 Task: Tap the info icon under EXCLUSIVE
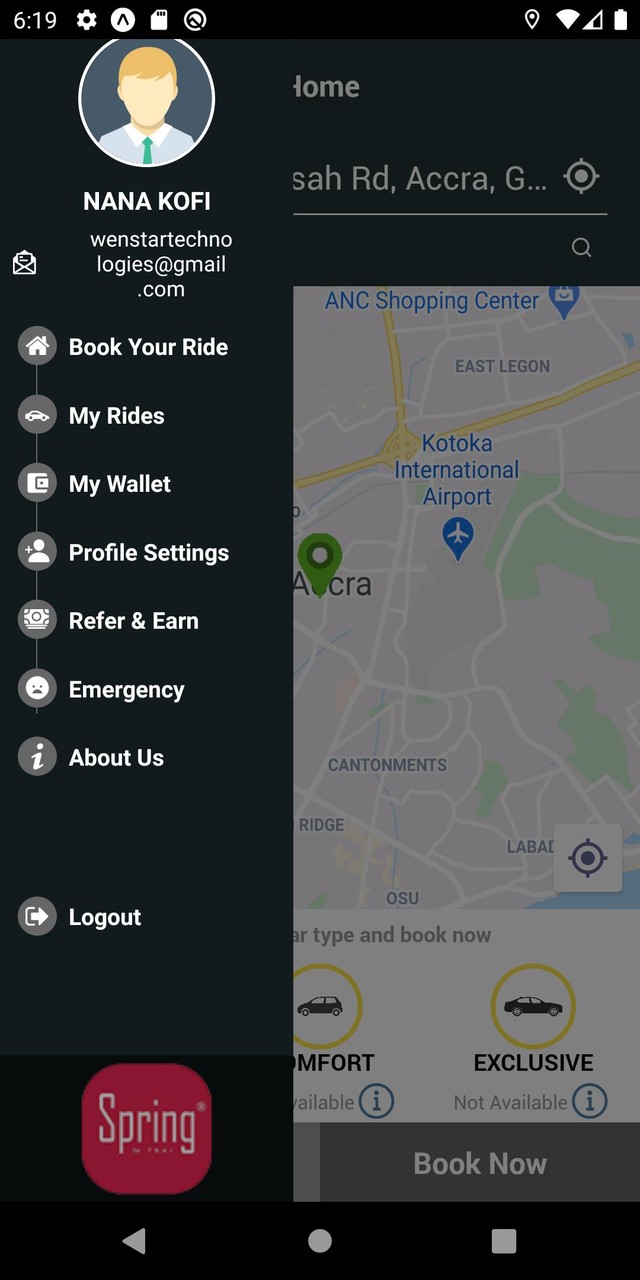tap(590, 1102)
